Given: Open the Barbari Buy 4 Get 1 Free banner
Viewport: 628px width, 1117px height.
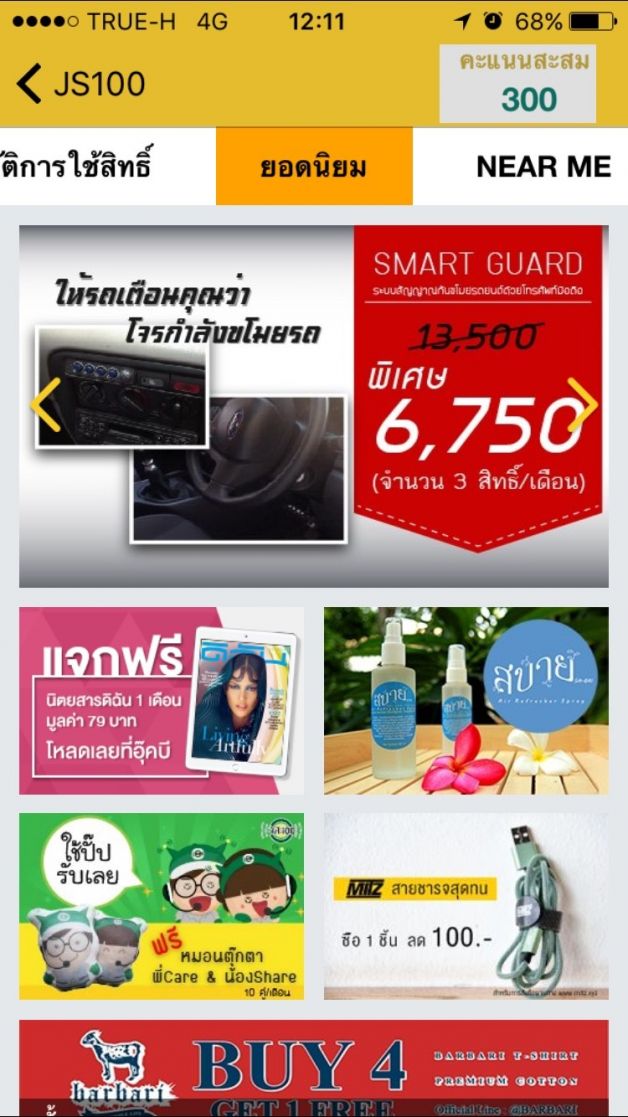Looking at the screenshot, I should pos(314,1068).
